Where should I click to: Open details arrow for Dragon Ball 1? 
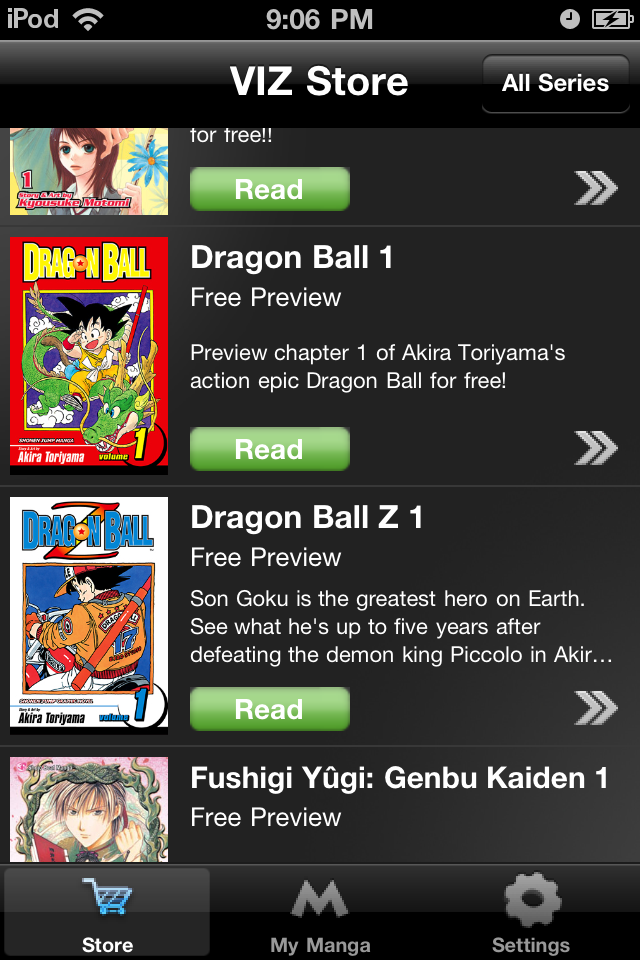click(x=596, y=449)
